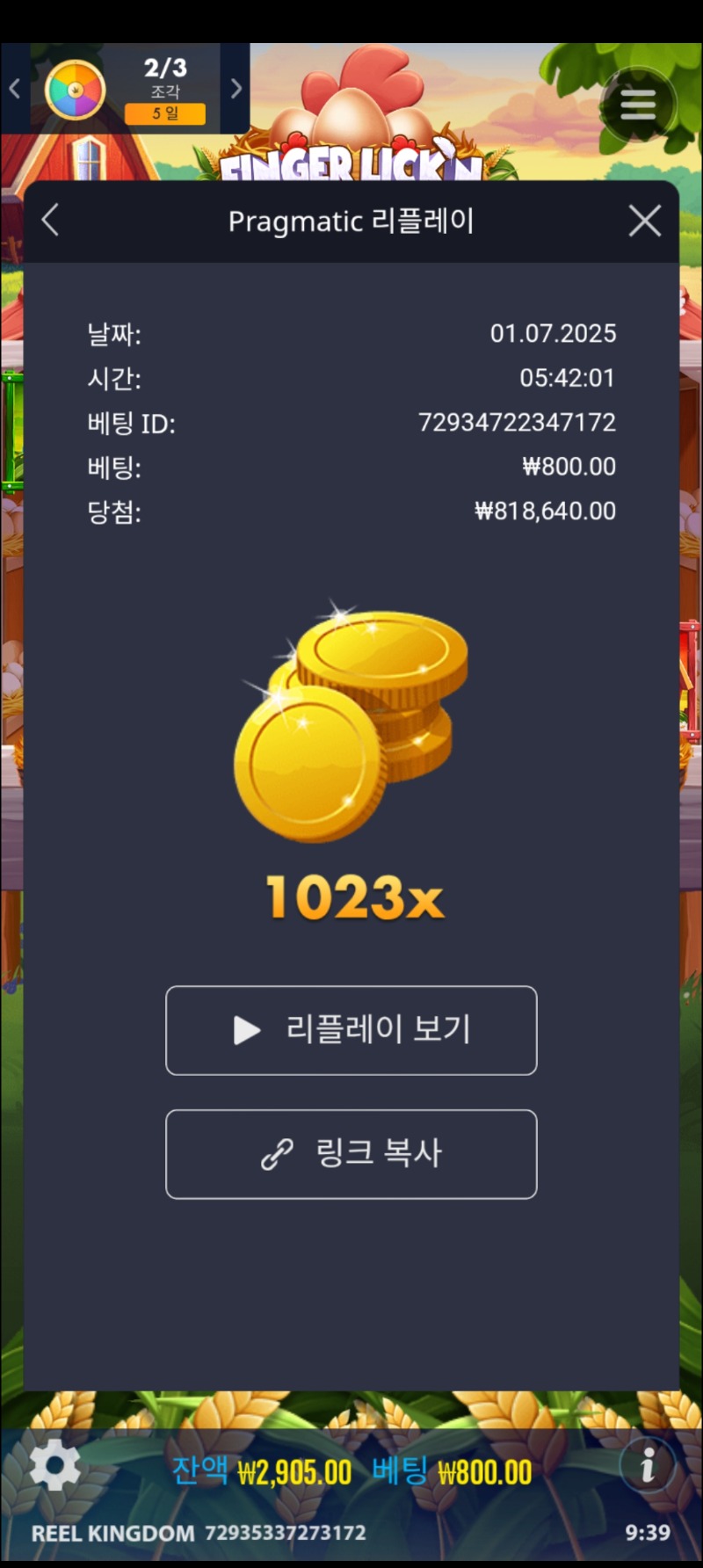Open the colorful prize wheel
The height and width of the screenshot is (1568, 703).
(75, 90)
